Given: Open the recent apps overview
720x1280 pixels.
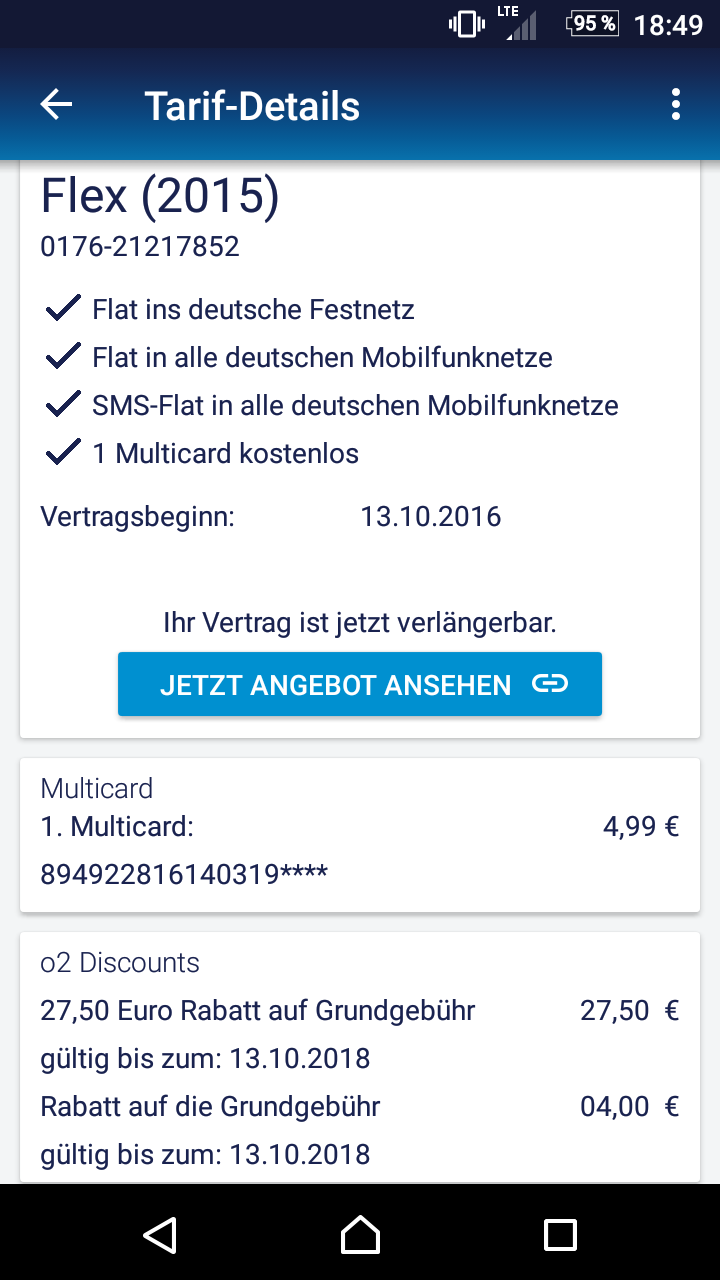Looking at the screenshot, I should pos(560,1235).
